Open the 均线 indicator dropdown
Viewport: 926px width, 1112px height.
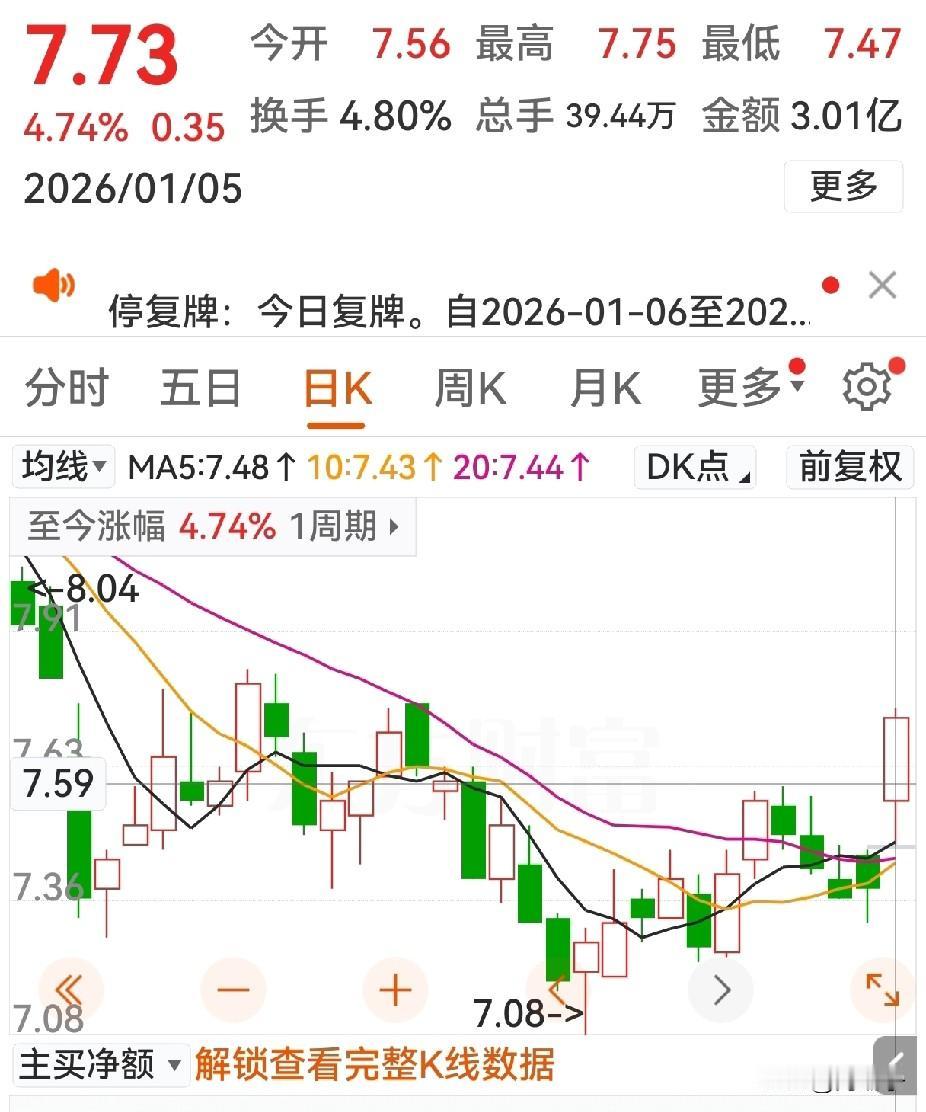62,468
